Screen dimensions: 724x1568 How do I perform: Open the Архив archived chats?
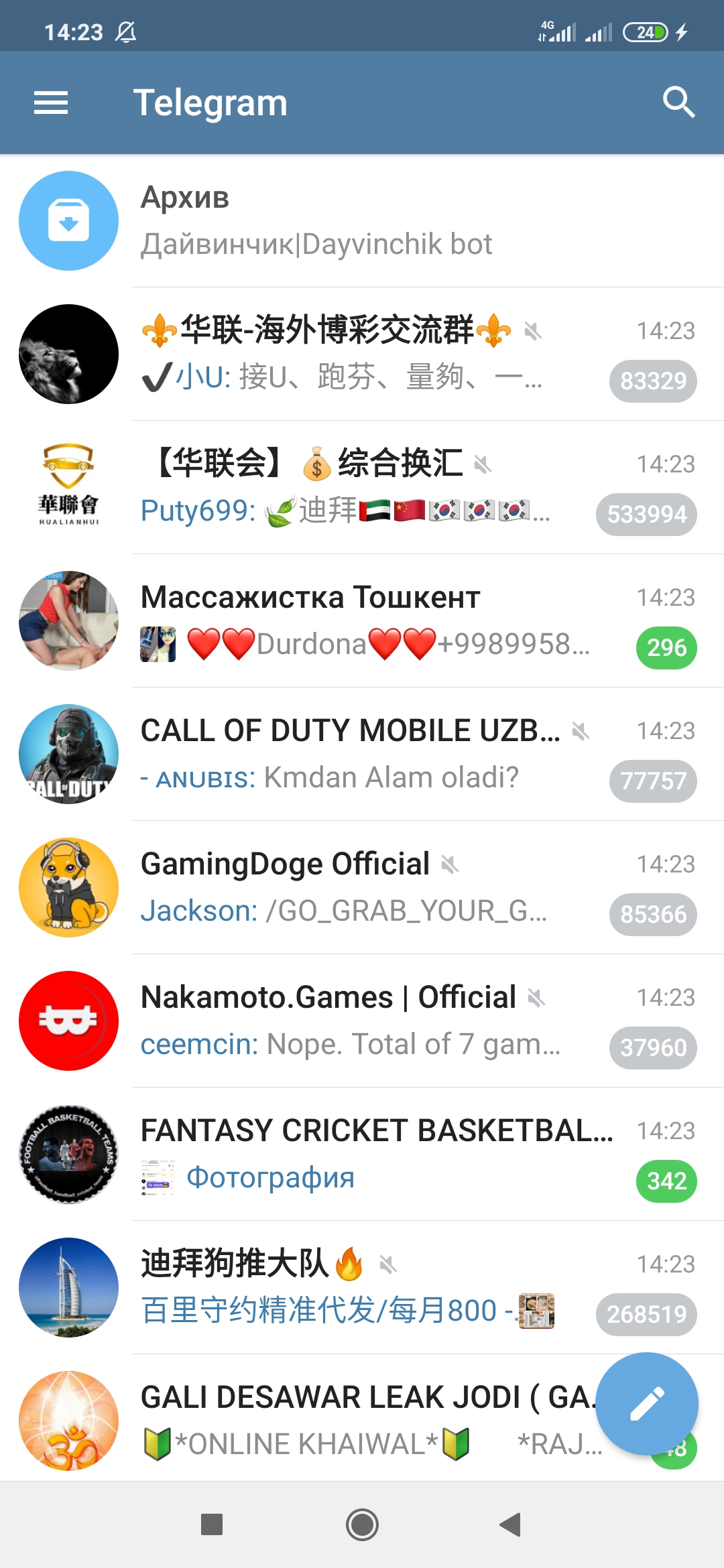[362, 221]
